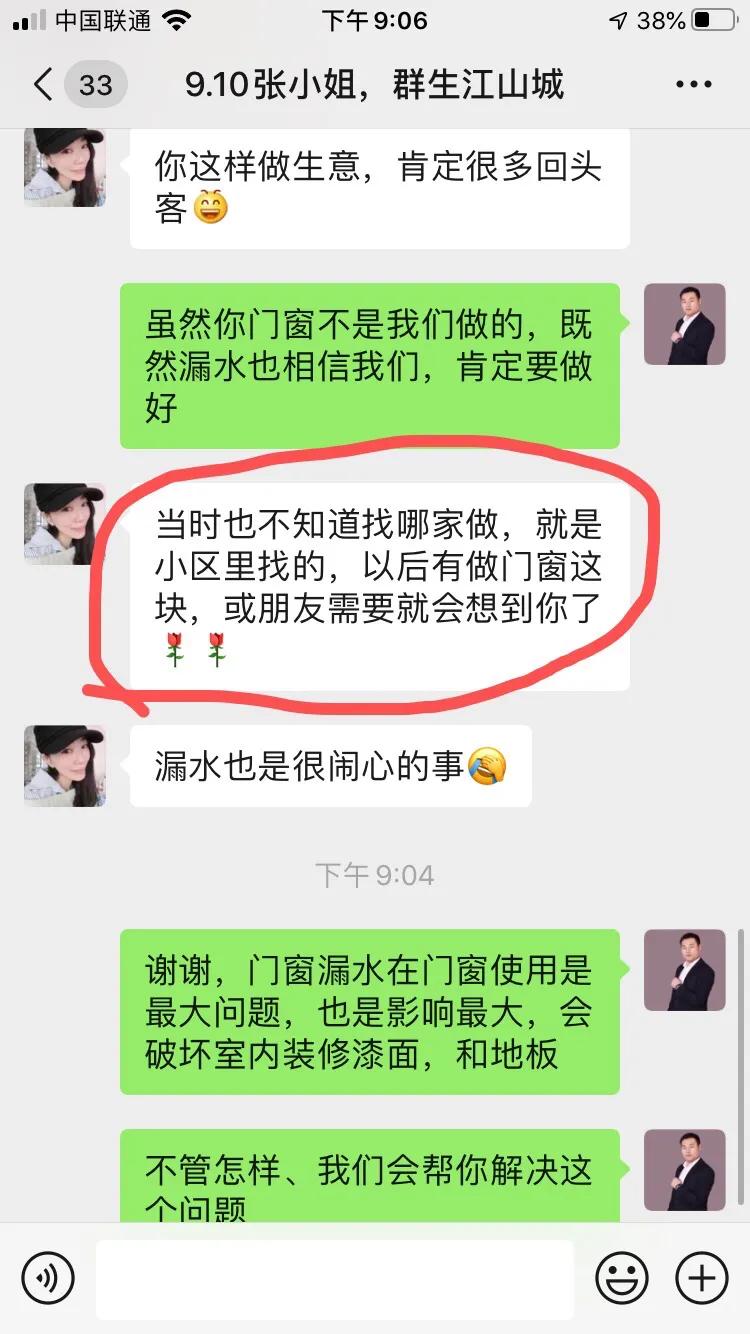This screenshot has height=1334, width=750.
Task: Select the red-circled message bubble
Action: pyautogui.click(x=380, y=580)
